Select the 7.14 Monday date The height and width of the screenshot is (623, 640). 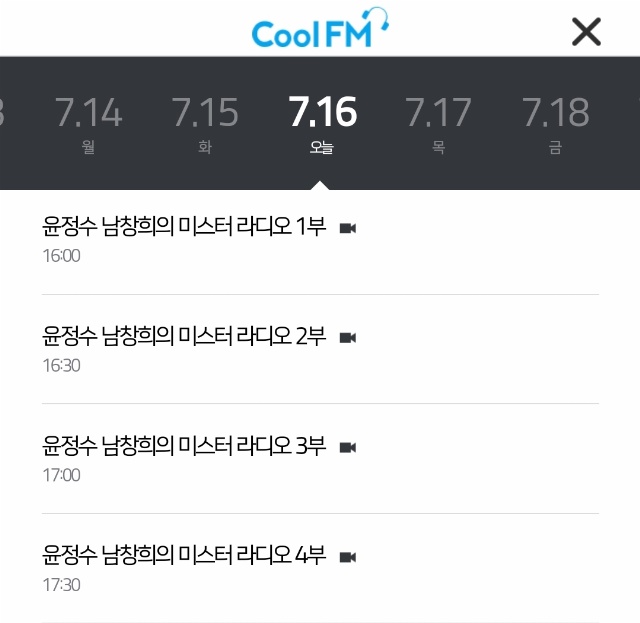pyautogui.click(x=89, y=123)
